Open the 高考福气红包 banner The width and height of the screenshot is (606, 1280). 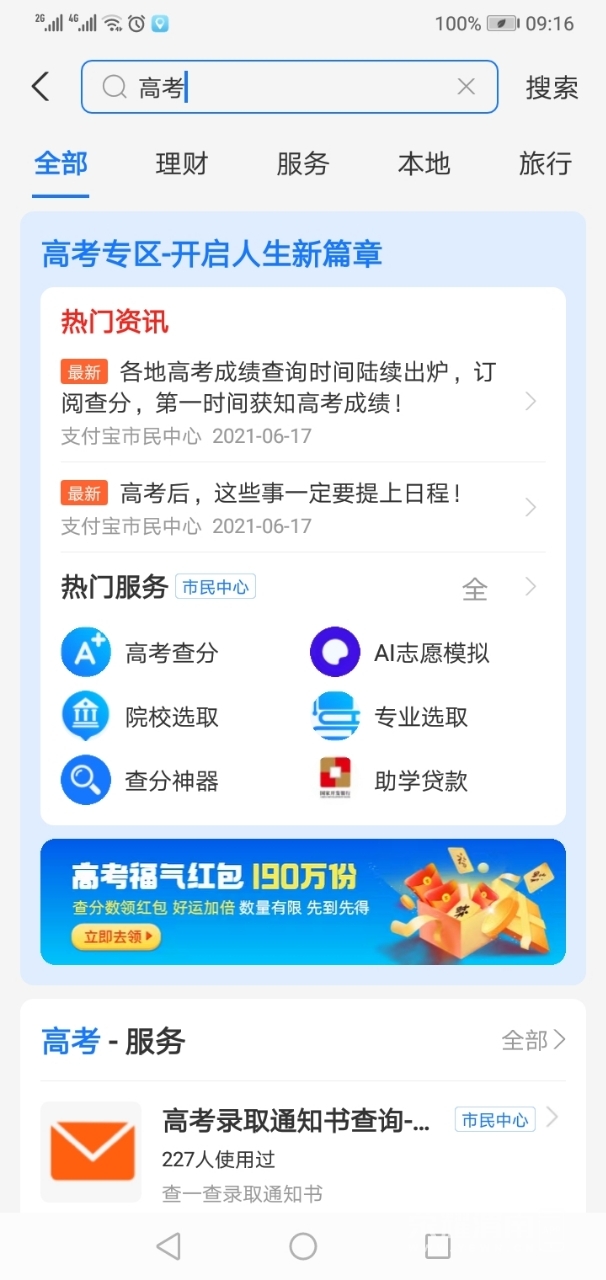(302, 902)
